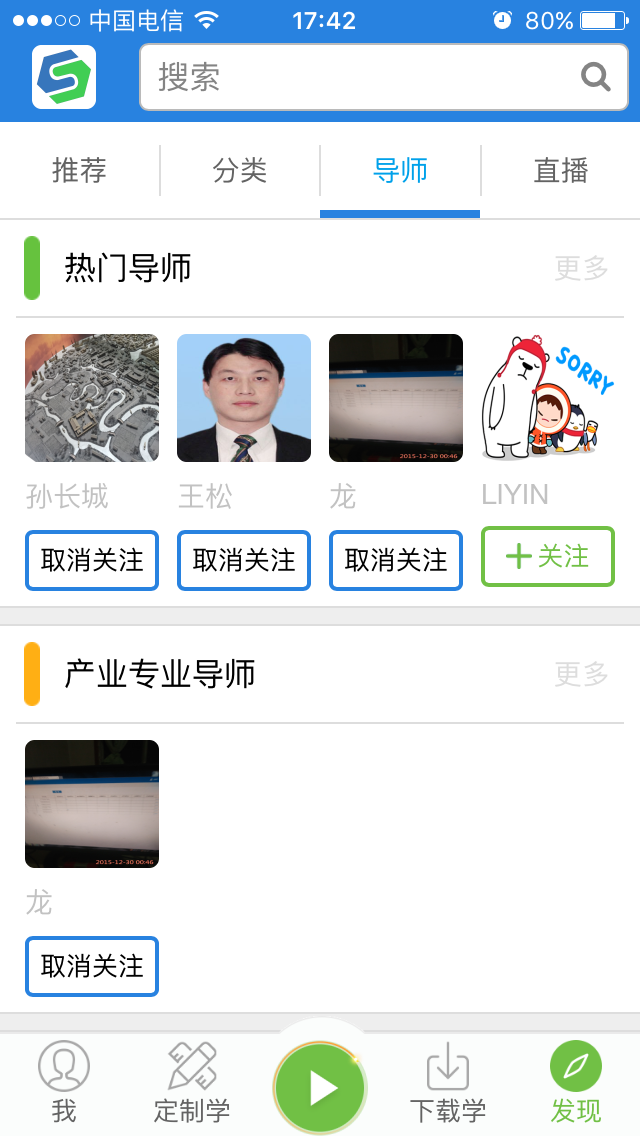The image size is (640, 1136).
Task: Tap the 搜索 search box
Action: point(370,77)
